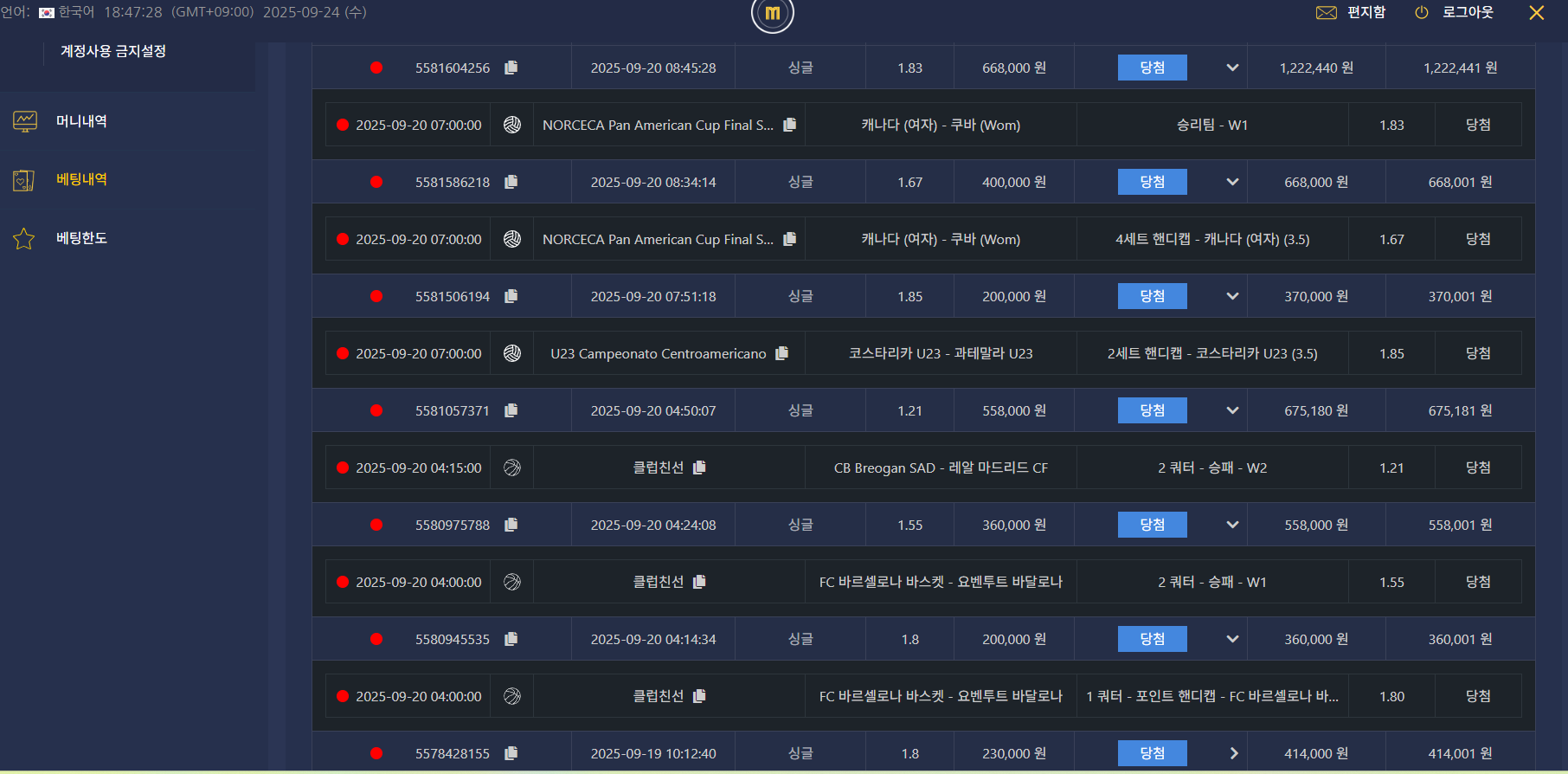Viewport: 1568px width, 774px height.
Task: Open 베팅내역 in the side menu
Action: pos(81,179)
